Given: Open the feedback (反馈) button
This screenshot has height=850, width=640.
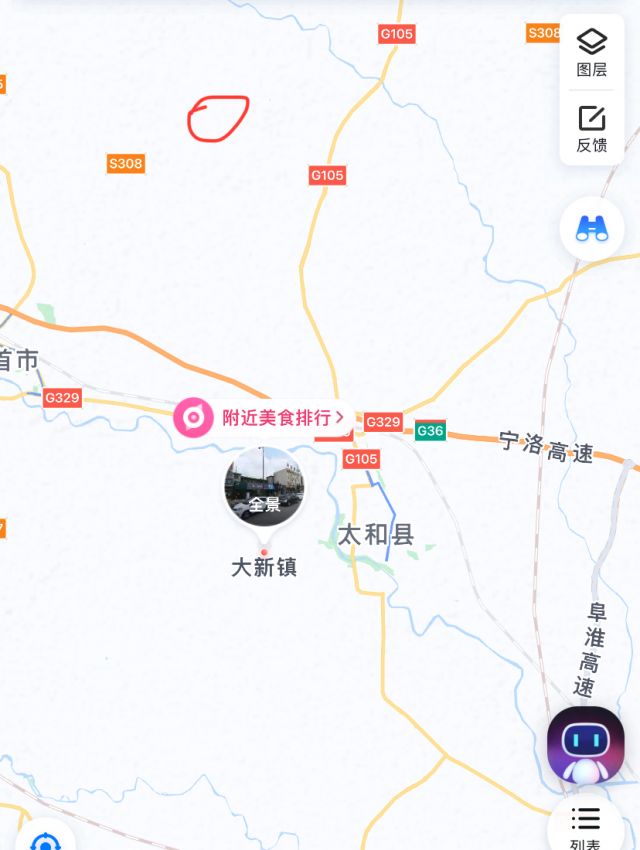Looking at the screenshot, I should (x=592, y=129).
